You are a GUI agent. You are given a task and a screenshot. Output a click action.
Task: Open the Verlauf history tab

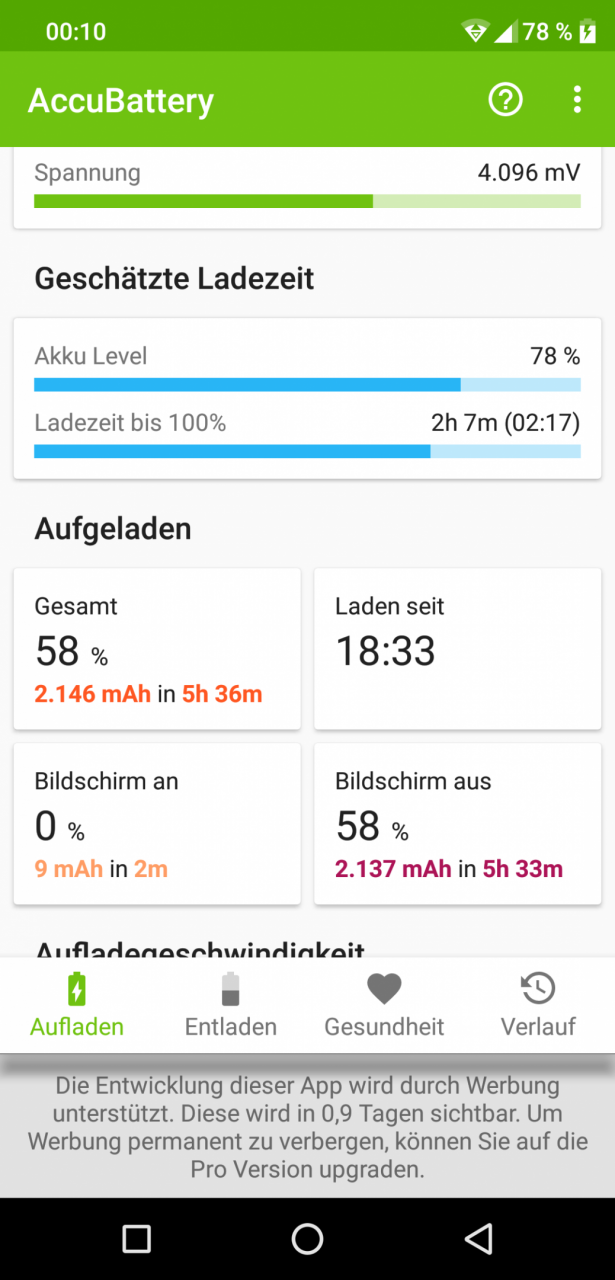point(538,1005)
